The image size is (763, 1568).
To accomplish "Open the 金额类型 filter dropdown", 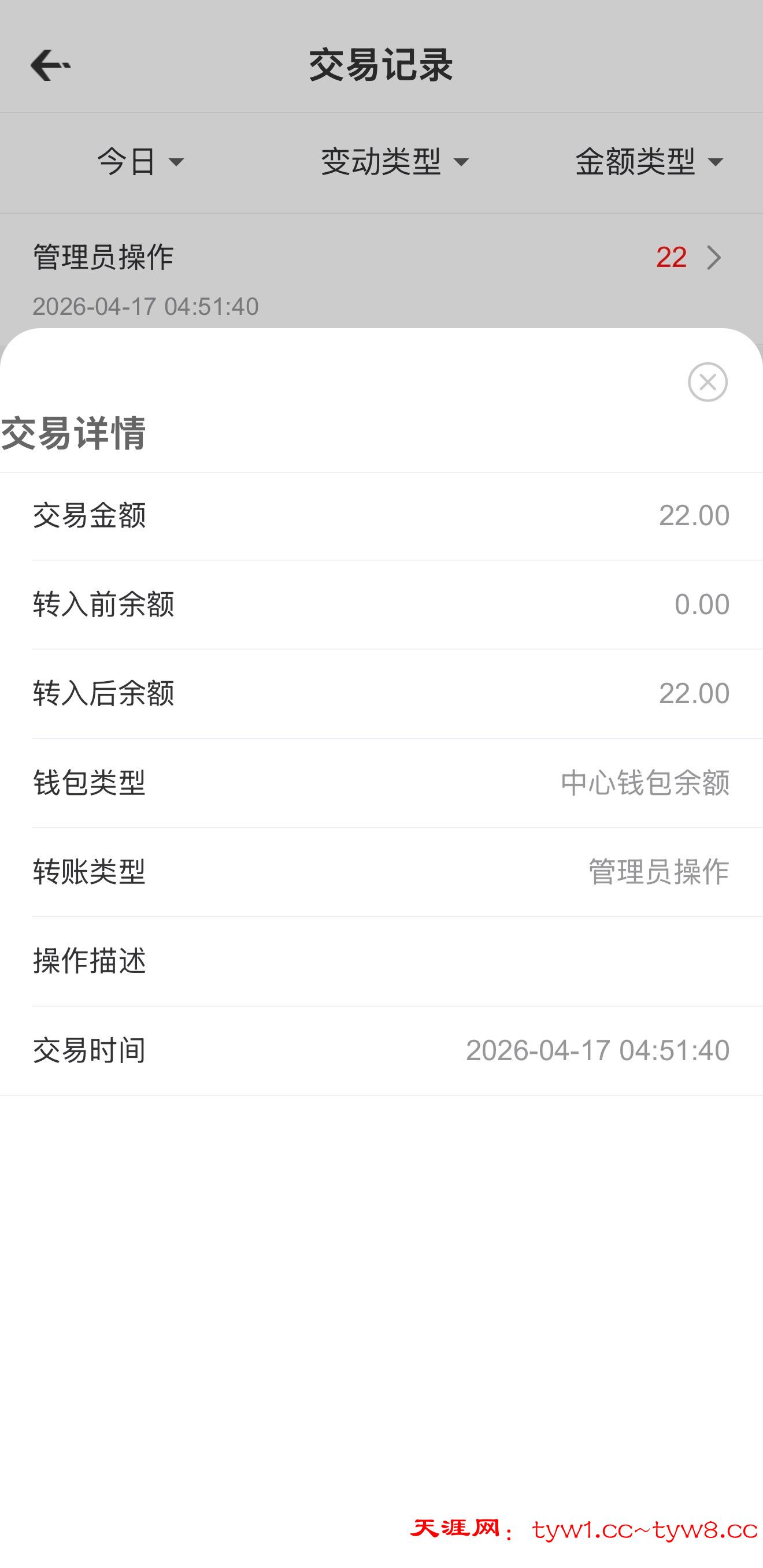I will click(x=649, y=162).
